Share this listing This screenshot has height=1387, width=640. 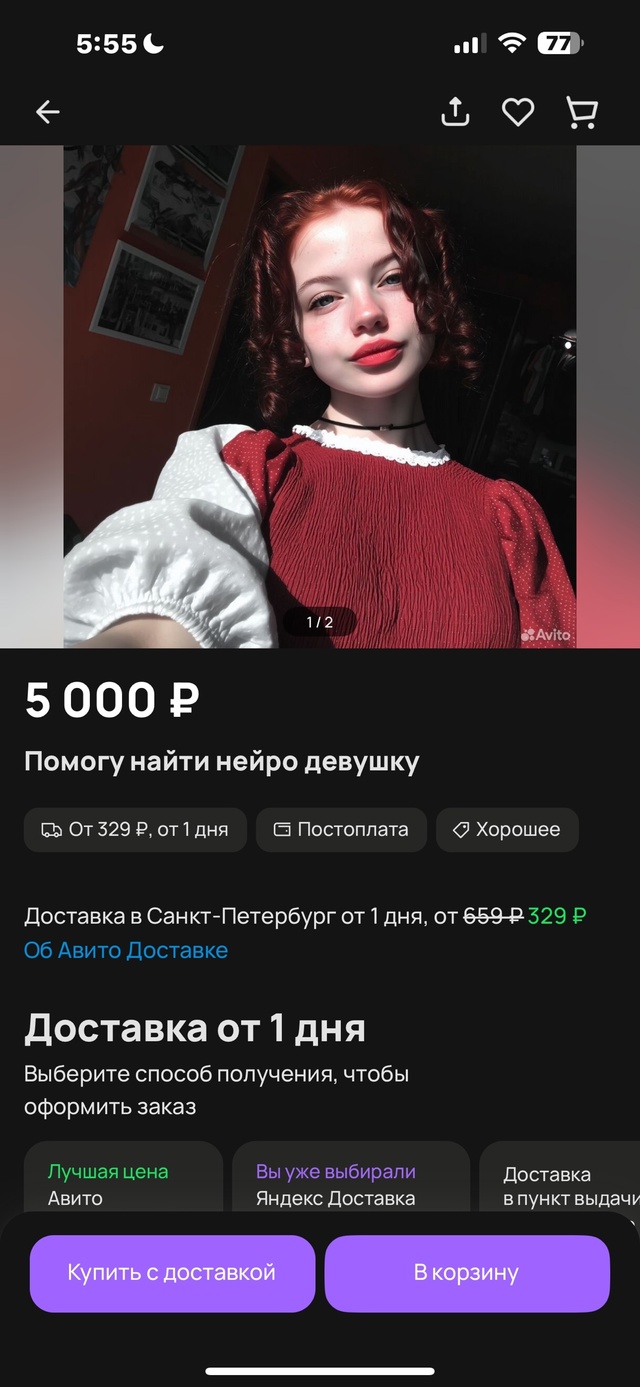pyautogui.click(x=455, y=112)
